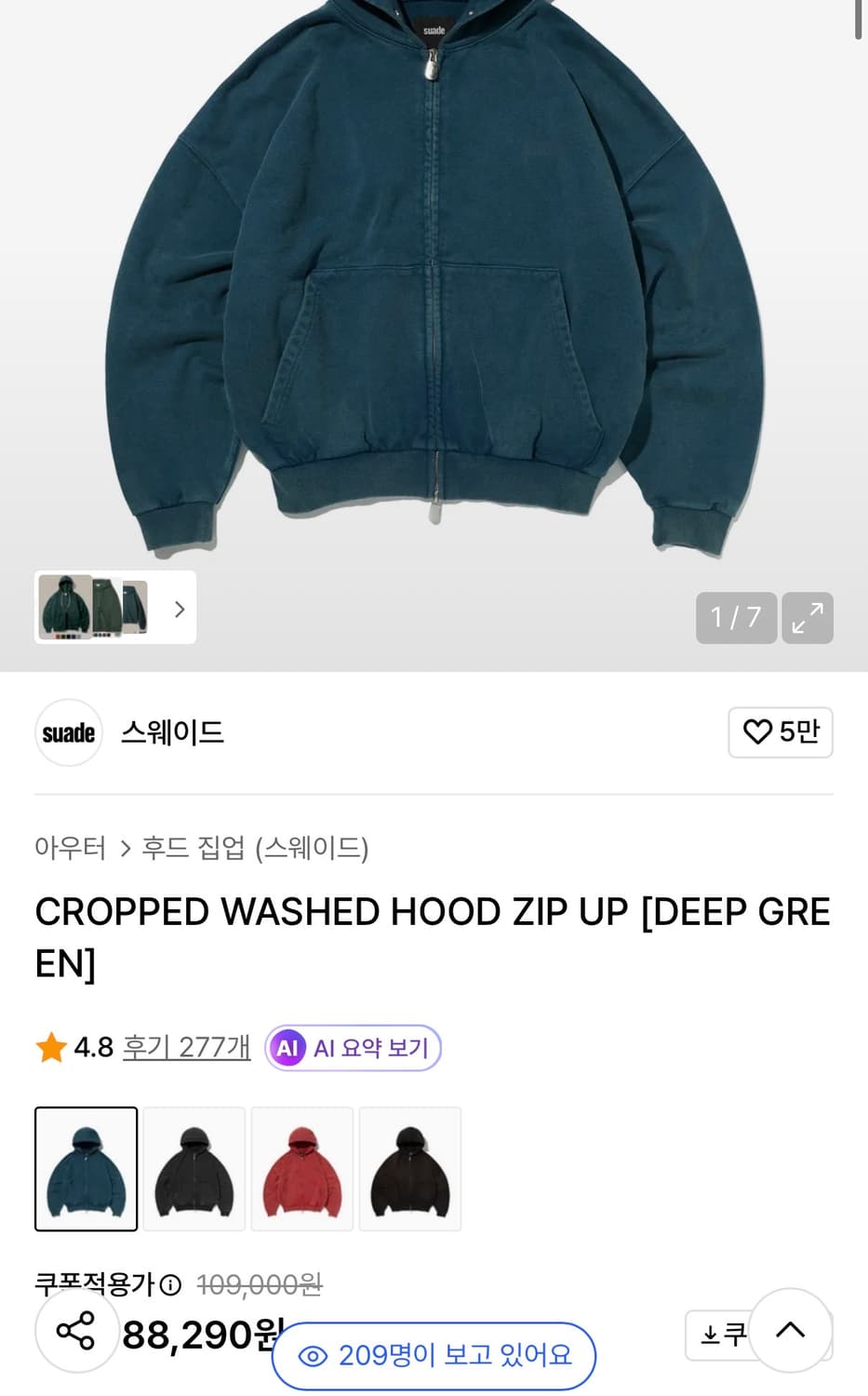
Task: Select the deep green color swatch
Action: (x=86, y=1169)
